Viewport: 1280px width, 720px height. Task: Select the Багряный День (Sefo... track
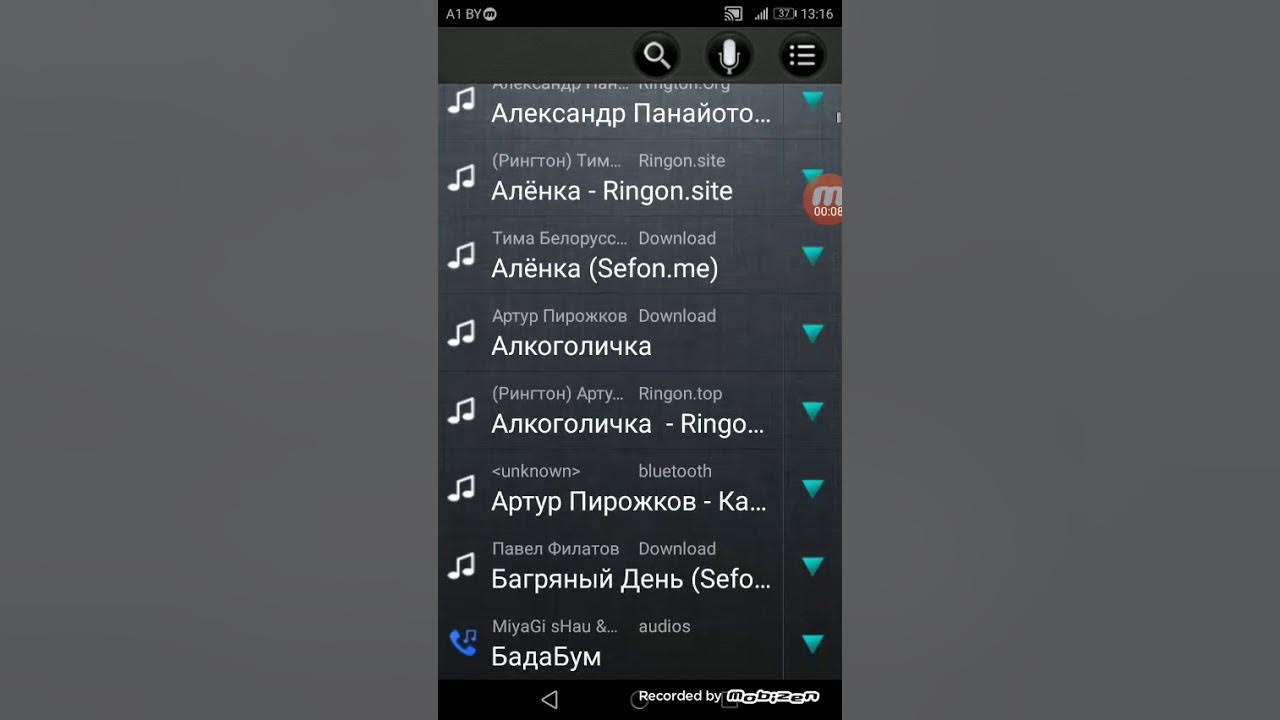(x=630, y=578)
